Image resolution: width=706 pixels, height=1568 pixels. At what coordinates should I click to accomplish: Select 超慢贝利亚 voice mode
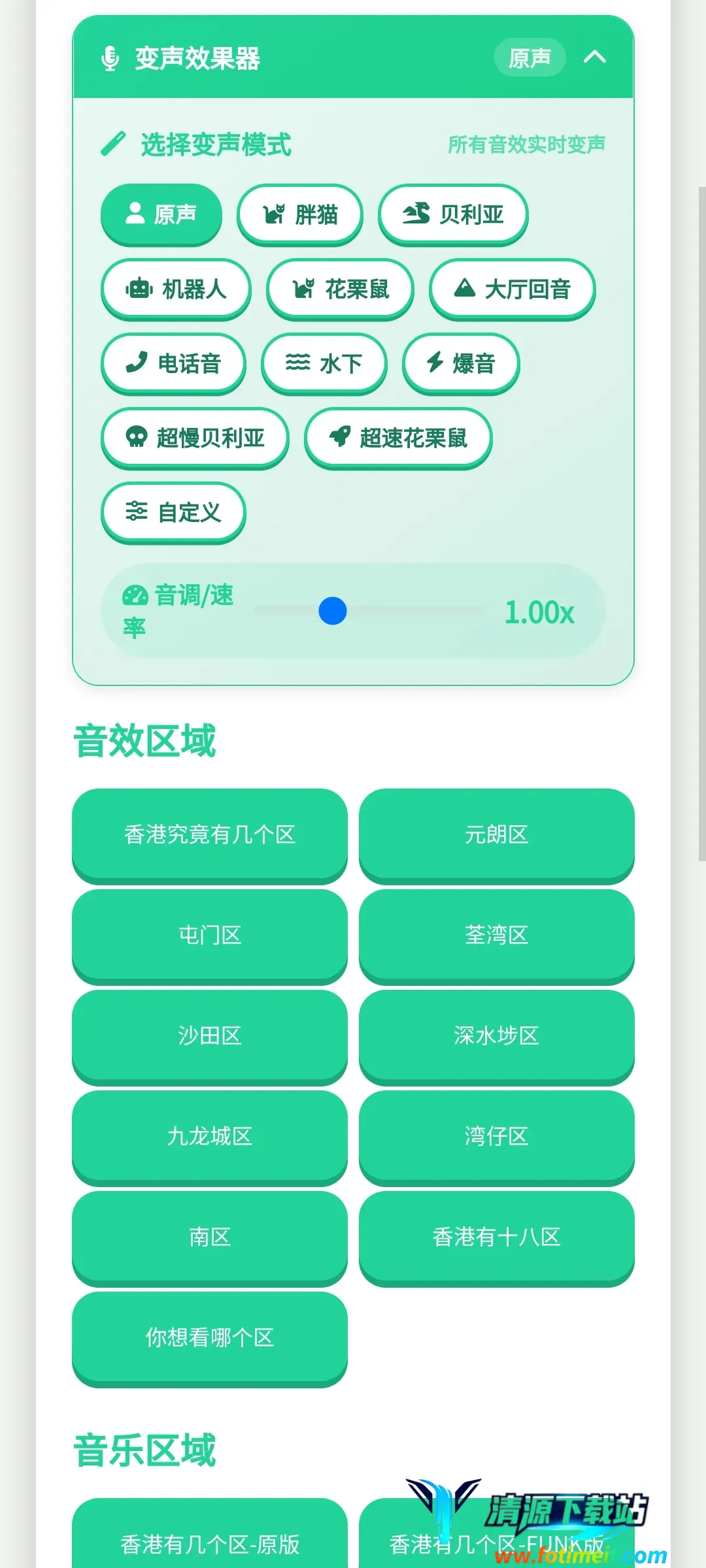[195, 437]
